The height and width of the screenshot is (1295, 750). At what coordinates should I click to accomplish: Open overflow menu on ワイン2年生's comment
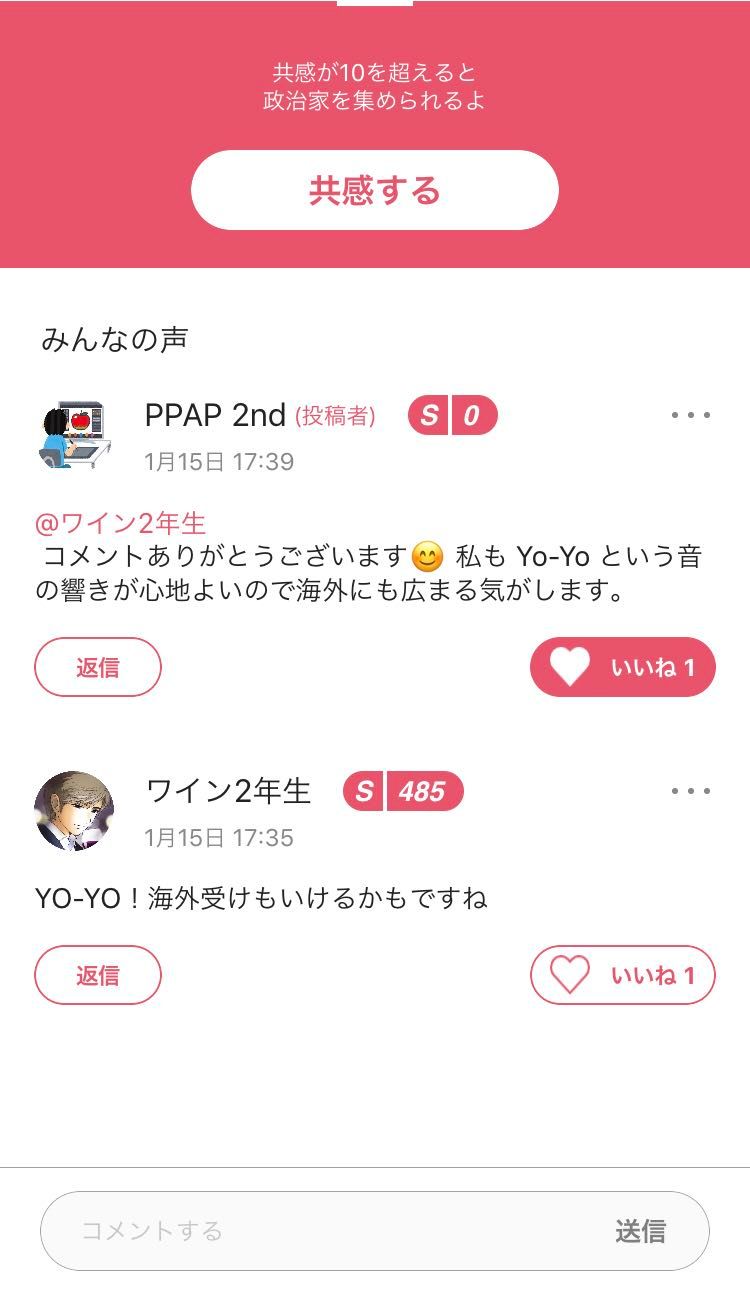690,791
